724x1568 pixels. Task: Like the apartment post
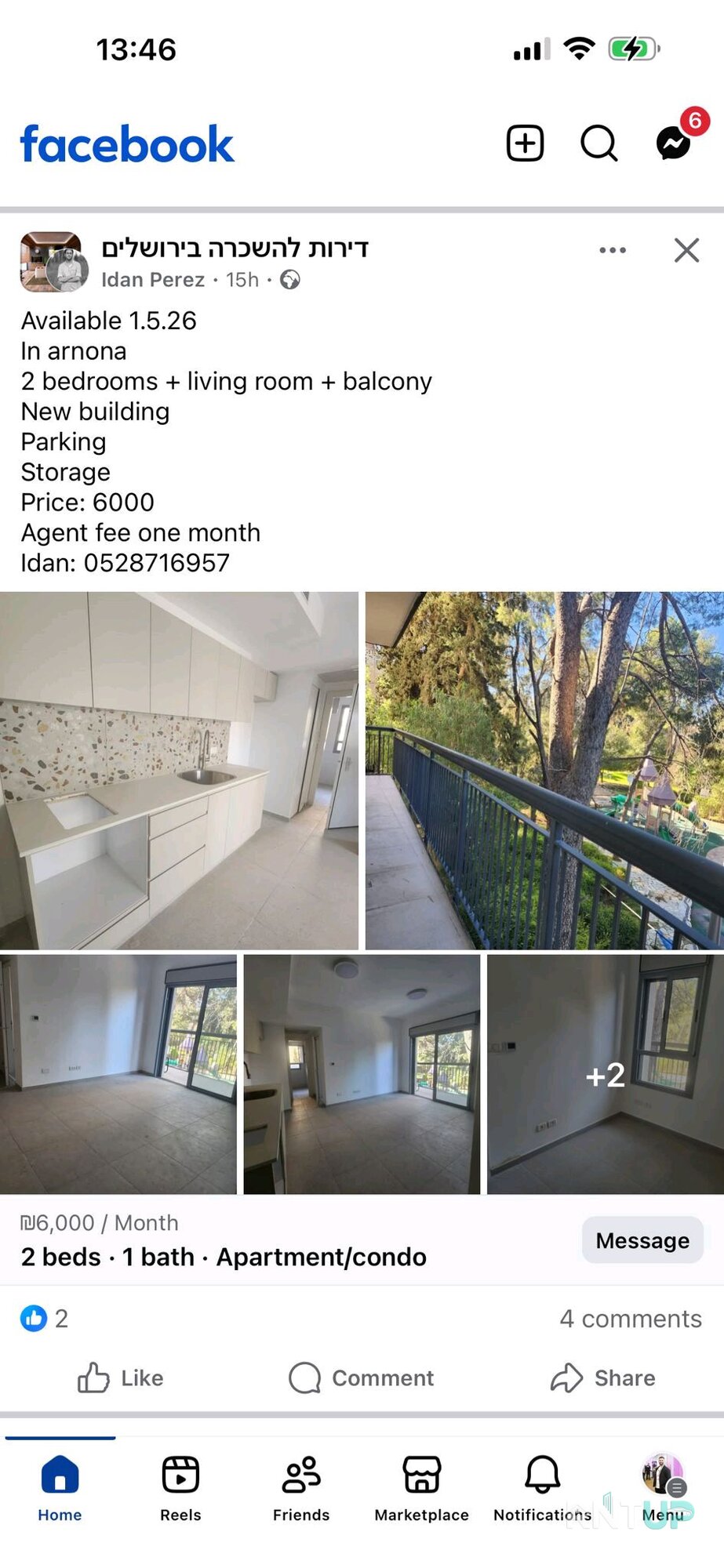click(x=120, y=1377)
